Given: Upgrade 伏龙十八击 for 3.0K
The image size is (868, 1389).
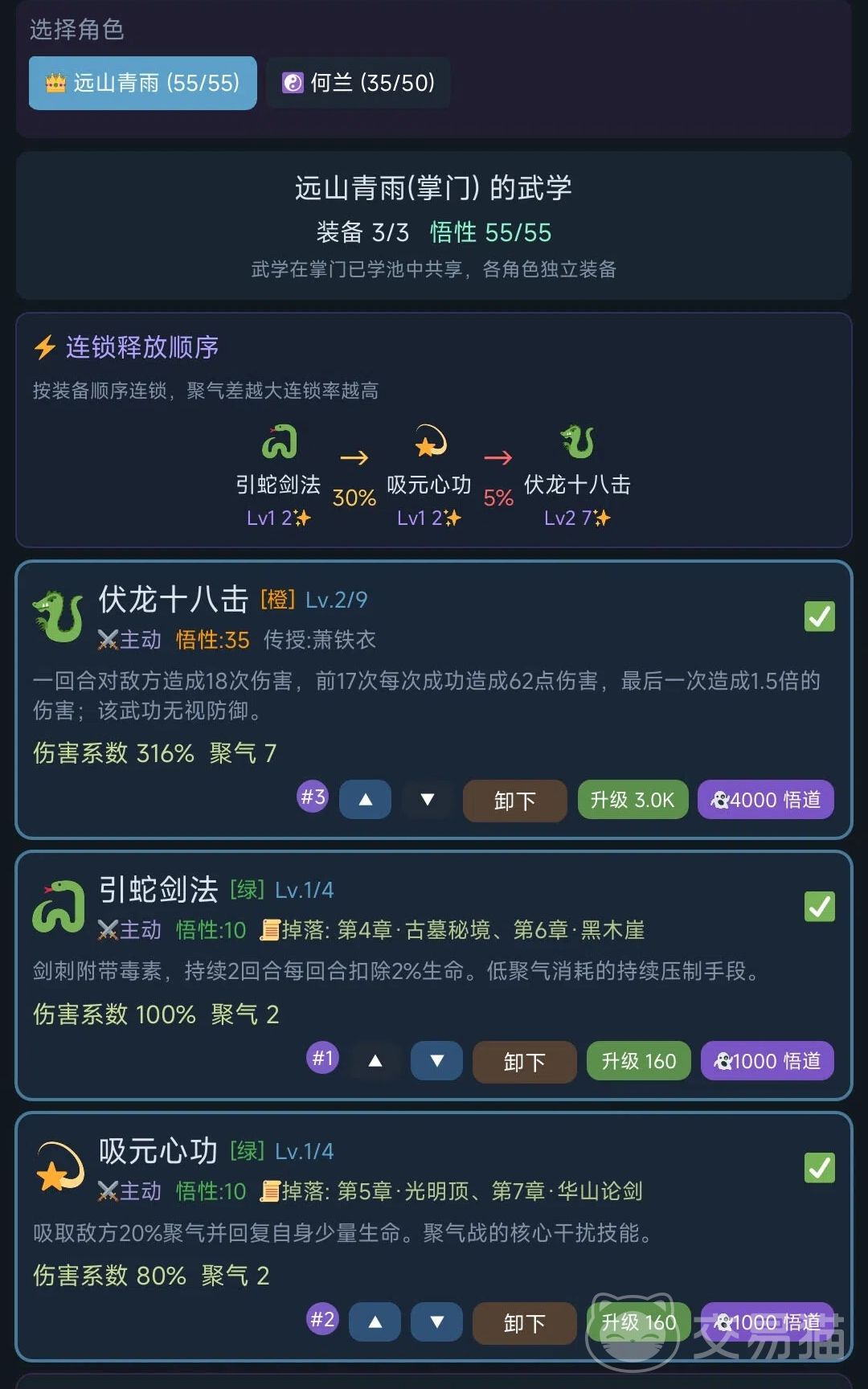Looking at the screenshot, I should pyautogui.click(x=633, y=800).
